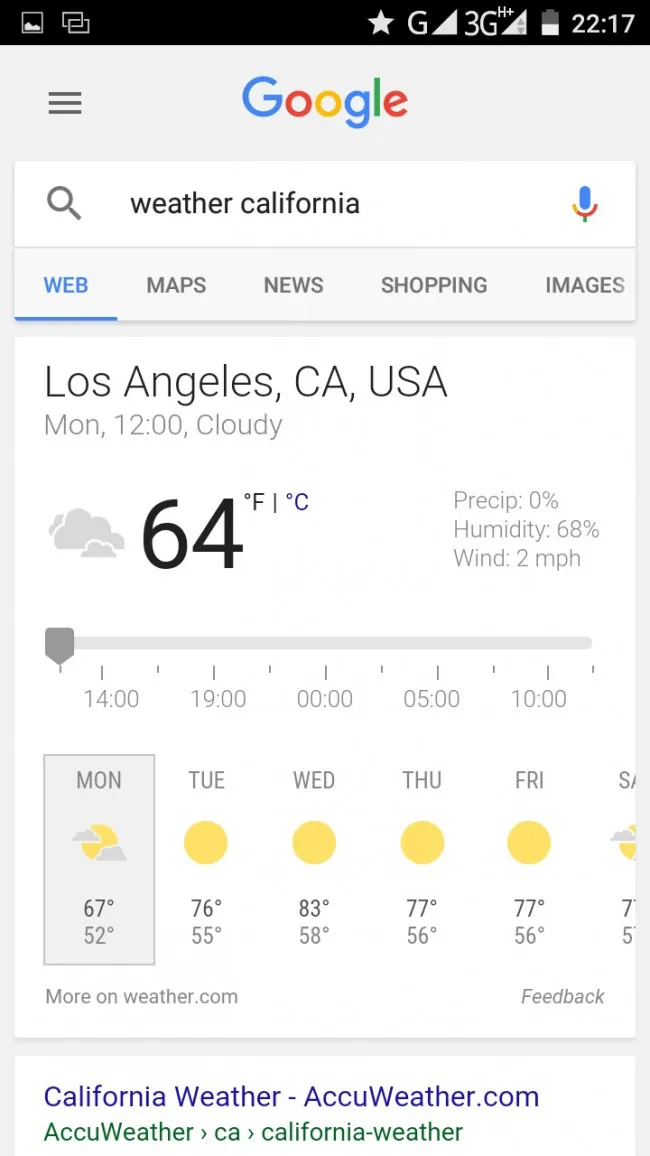Tap the search box with weather california
This screenshot has height=1156, width=650.
point(300,204)
